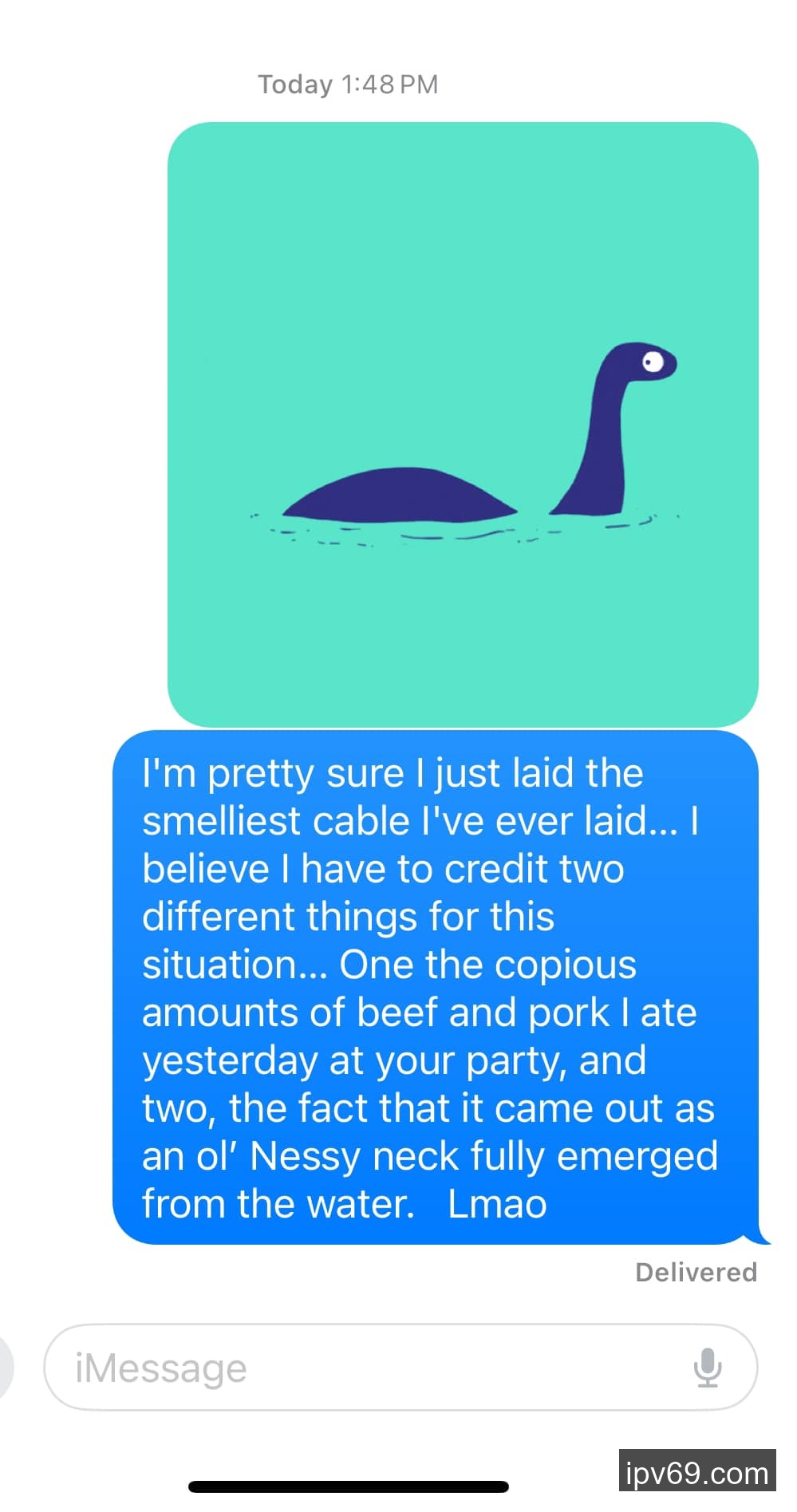The height and width of the screenshot is (1512, 797).
Task: Open the Nessie image attachment
Action: coord(463,424)
